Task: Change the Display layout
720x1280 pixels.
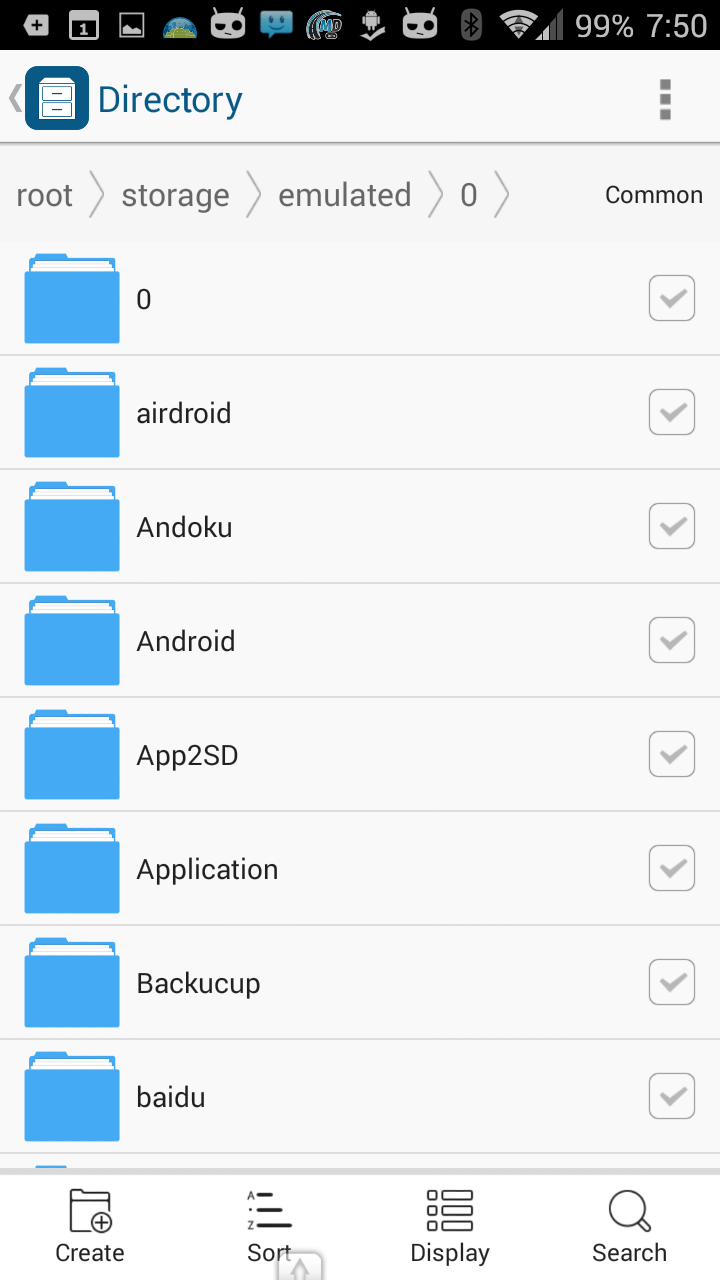Action: click(x=450, y=1227)
